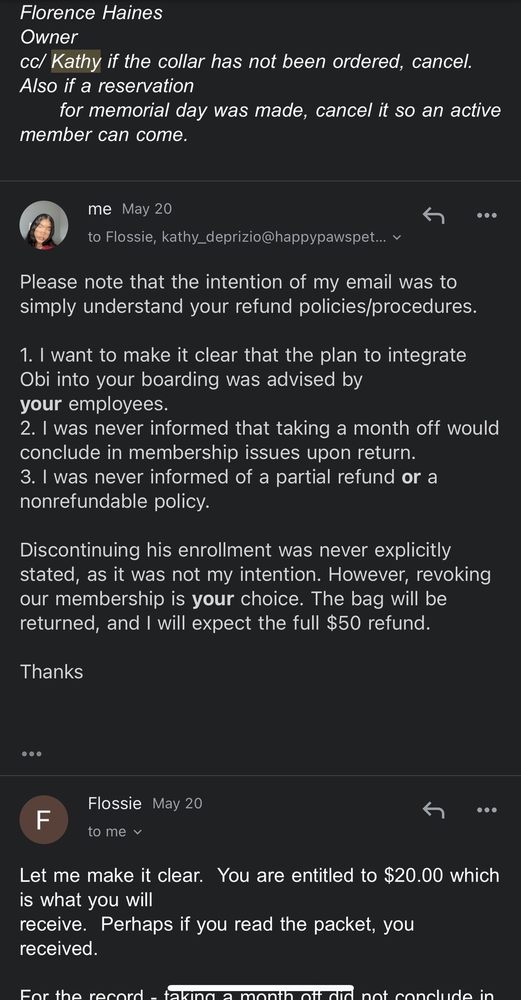Image resolution: width=521 pixels, height=1000 pixels.
Task: Open overflow menu on Flossie's message
Action: pyautogui.click(x=487, y=810)
